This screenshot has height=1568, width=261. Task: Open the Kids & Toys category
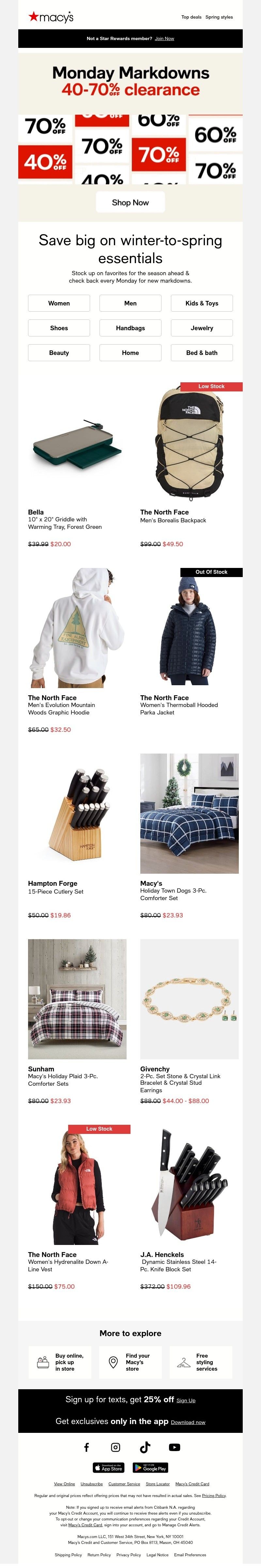click(202, 303)
